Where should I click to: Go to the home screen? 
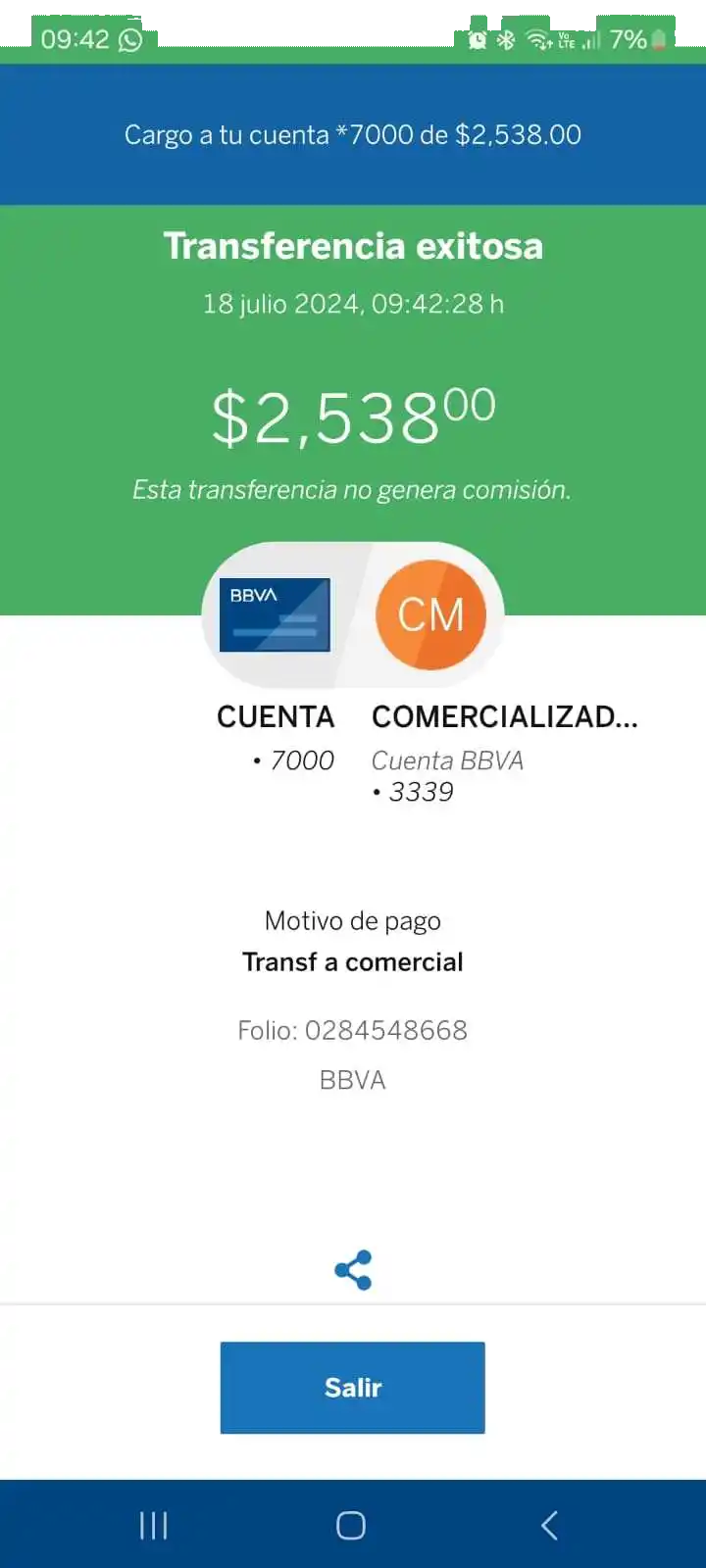click(x=351, y=1525)
